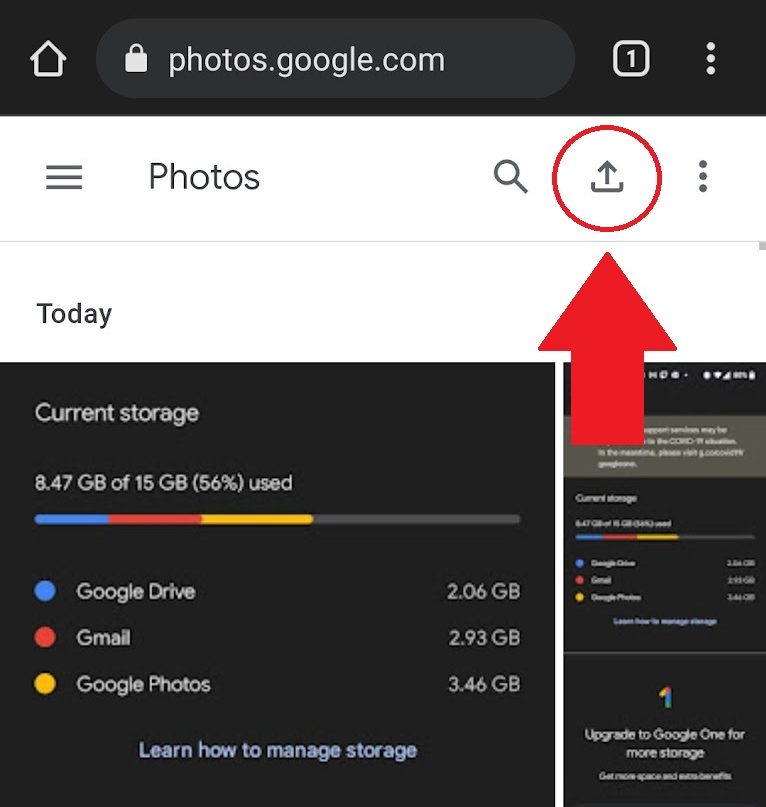This screenshot has width=766, height=807.
Task: Open the Current storage screenshot photo
Action: coord(277,585)
